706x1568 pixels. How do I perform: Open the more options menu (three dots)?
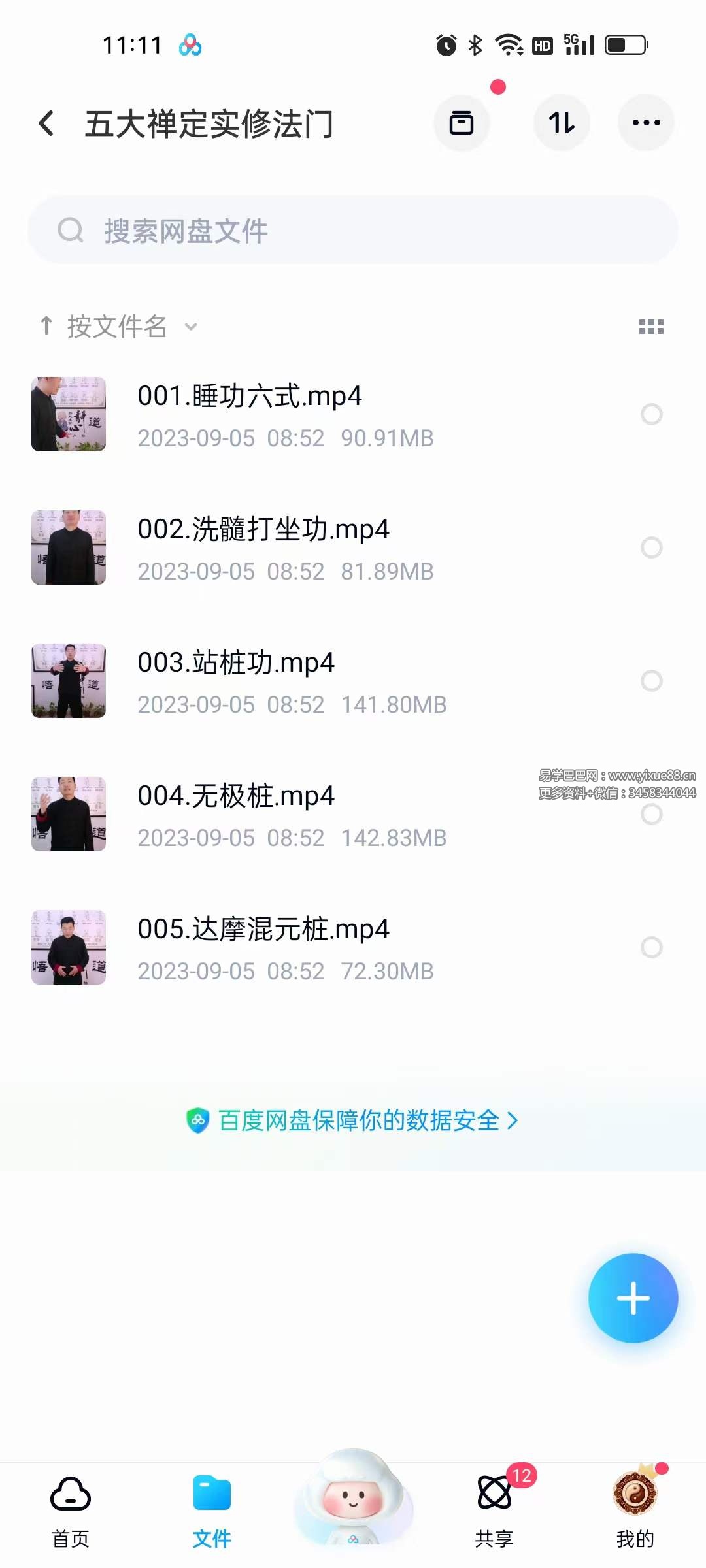645,123
